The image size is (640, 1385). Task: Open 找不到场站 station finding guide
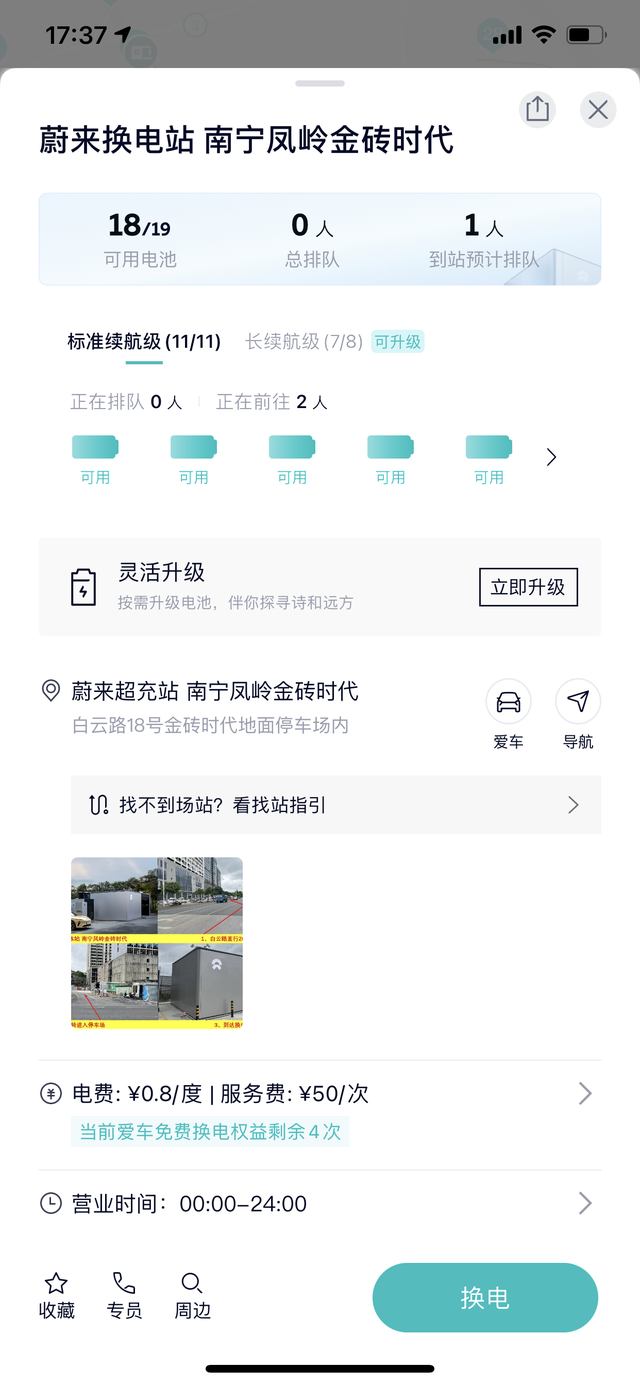(x=336, y=805)
